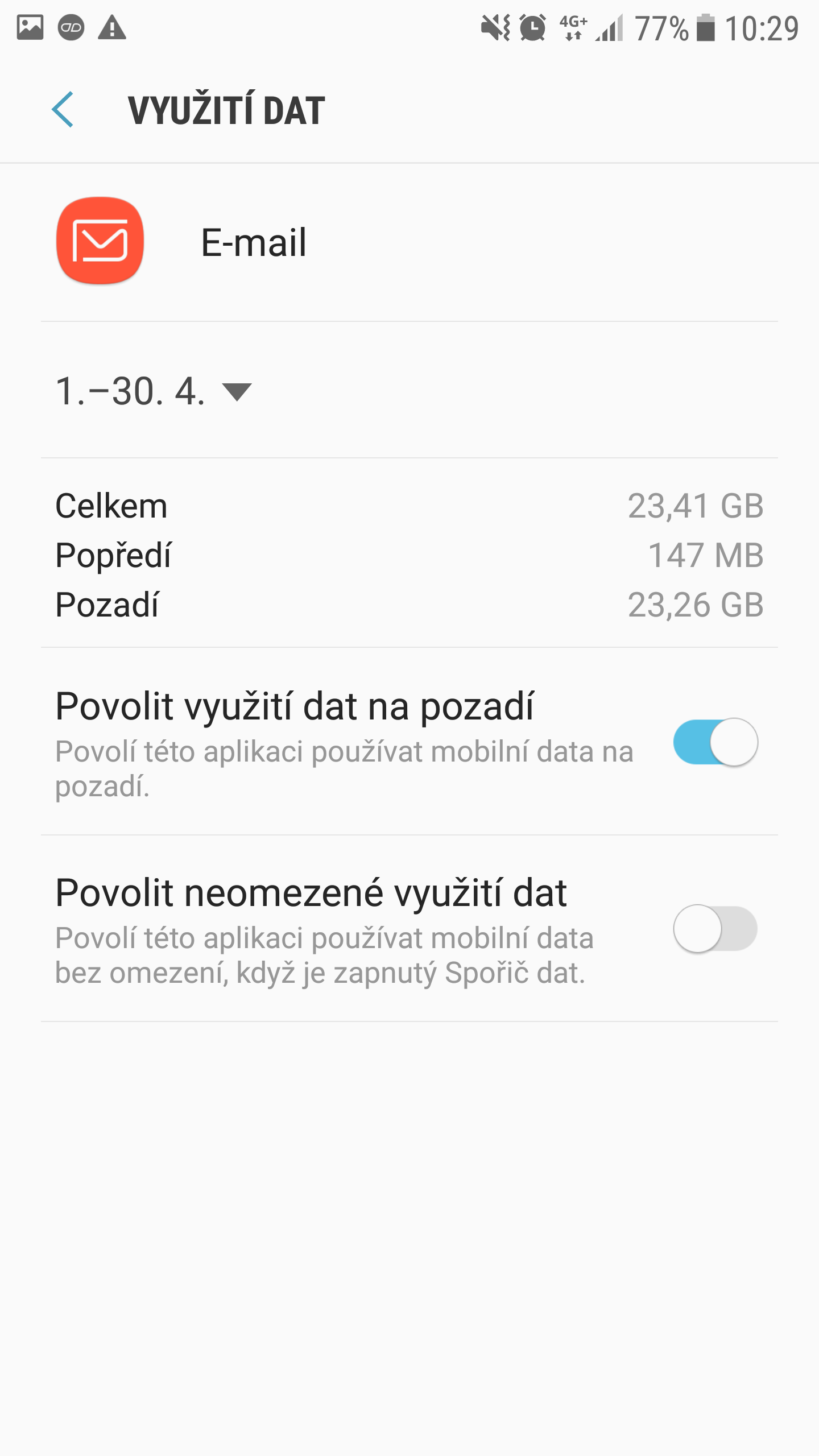Disable Povolit využití dat na pozadí
Viewport: 819px width, 1456px height.
pyautogui.click(x=715, y=742)
